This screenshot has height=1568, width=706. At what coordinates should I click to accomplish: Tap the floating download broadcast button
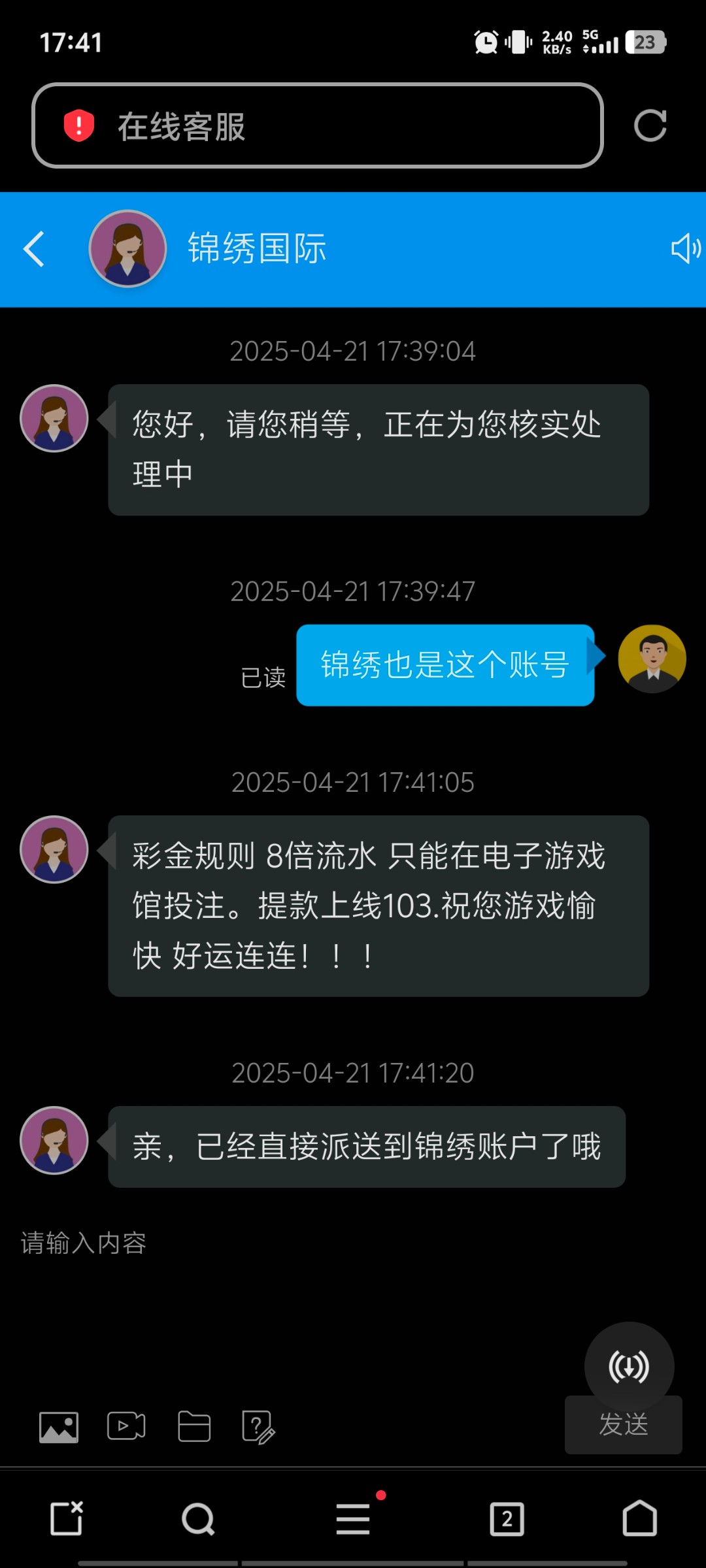point(628,1367)
